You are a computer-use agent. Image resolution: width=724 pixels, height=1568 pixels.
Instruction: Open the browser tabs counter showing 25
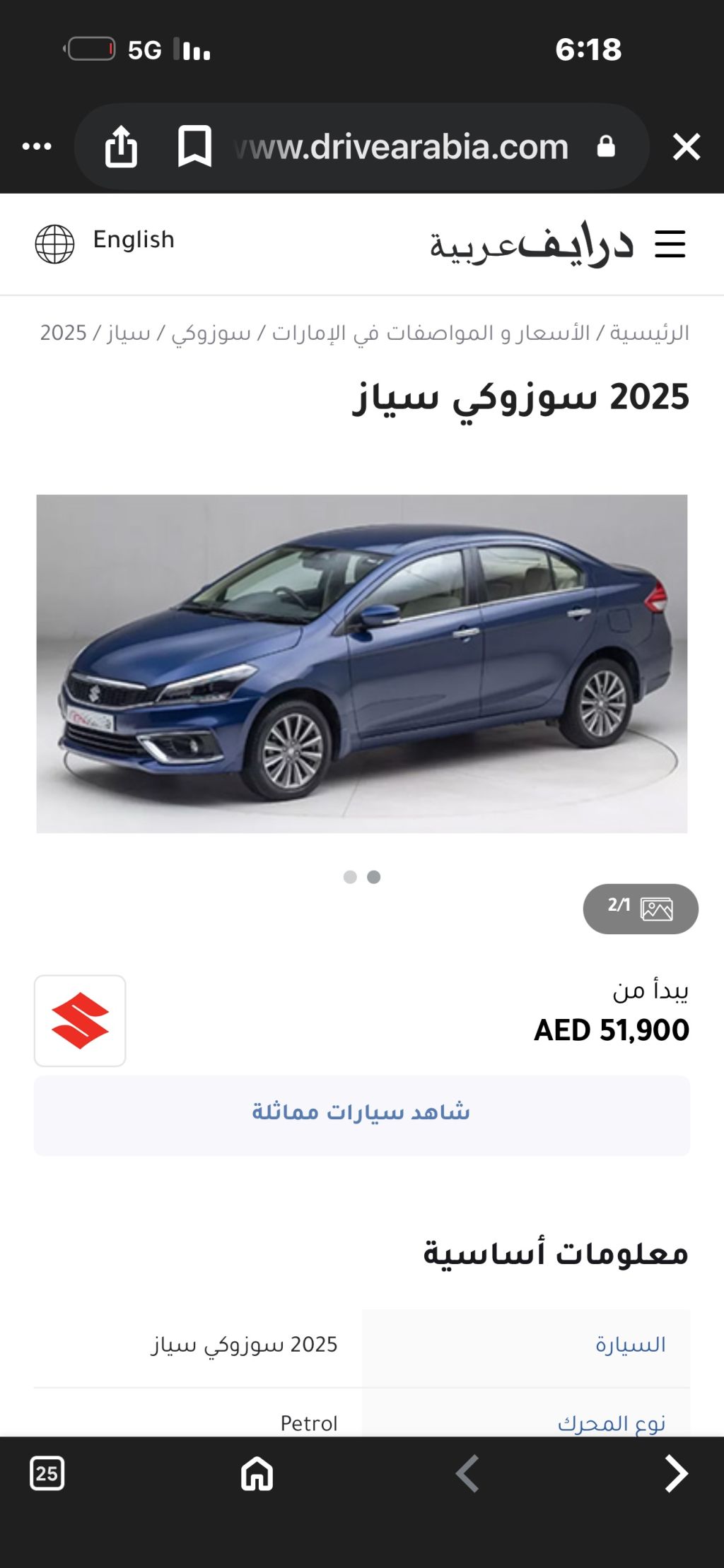click(47, 1473)
